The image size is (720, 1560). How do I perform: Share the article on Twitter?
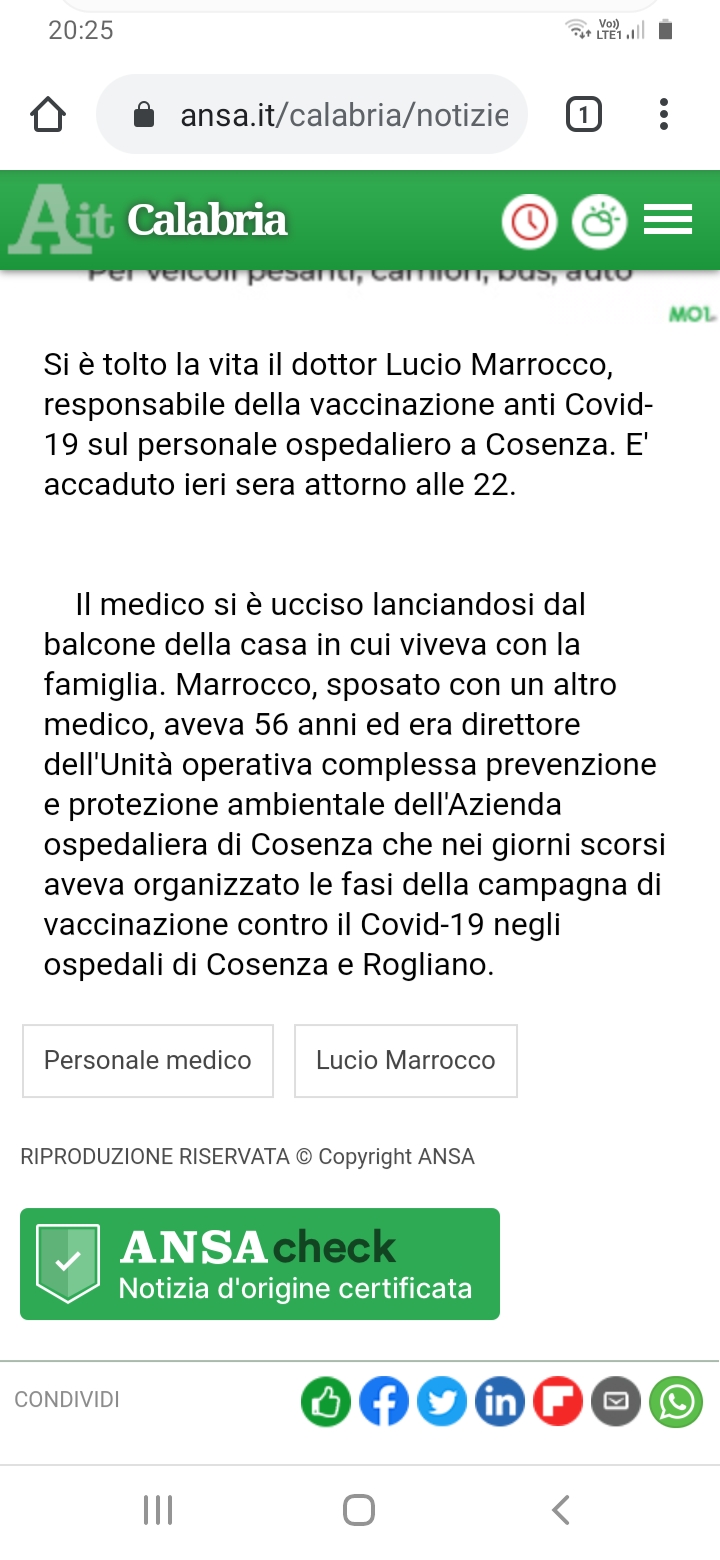pos(442,1402)
